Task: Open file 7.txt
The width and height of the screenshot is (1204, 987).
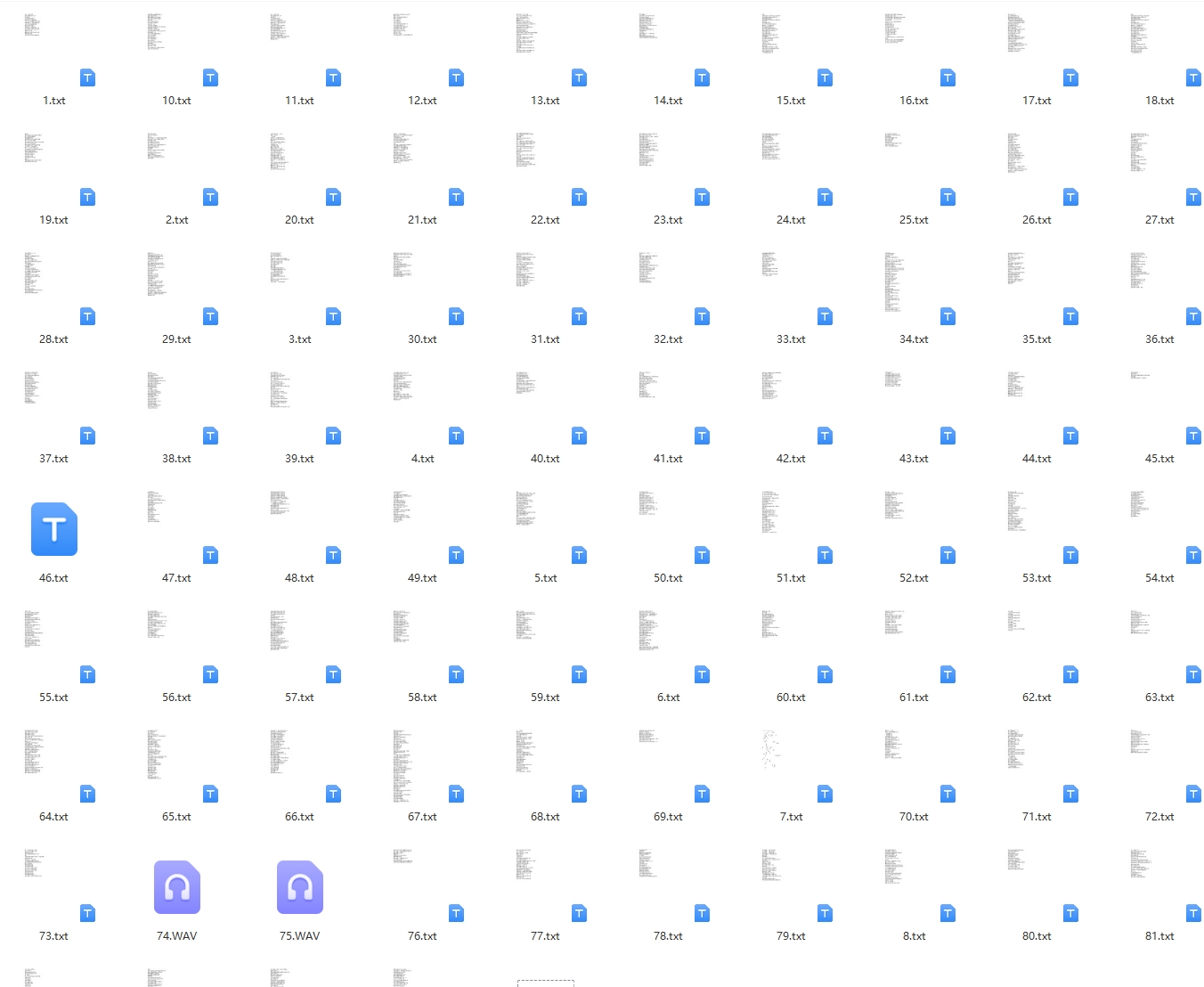Action: (791, 770)
